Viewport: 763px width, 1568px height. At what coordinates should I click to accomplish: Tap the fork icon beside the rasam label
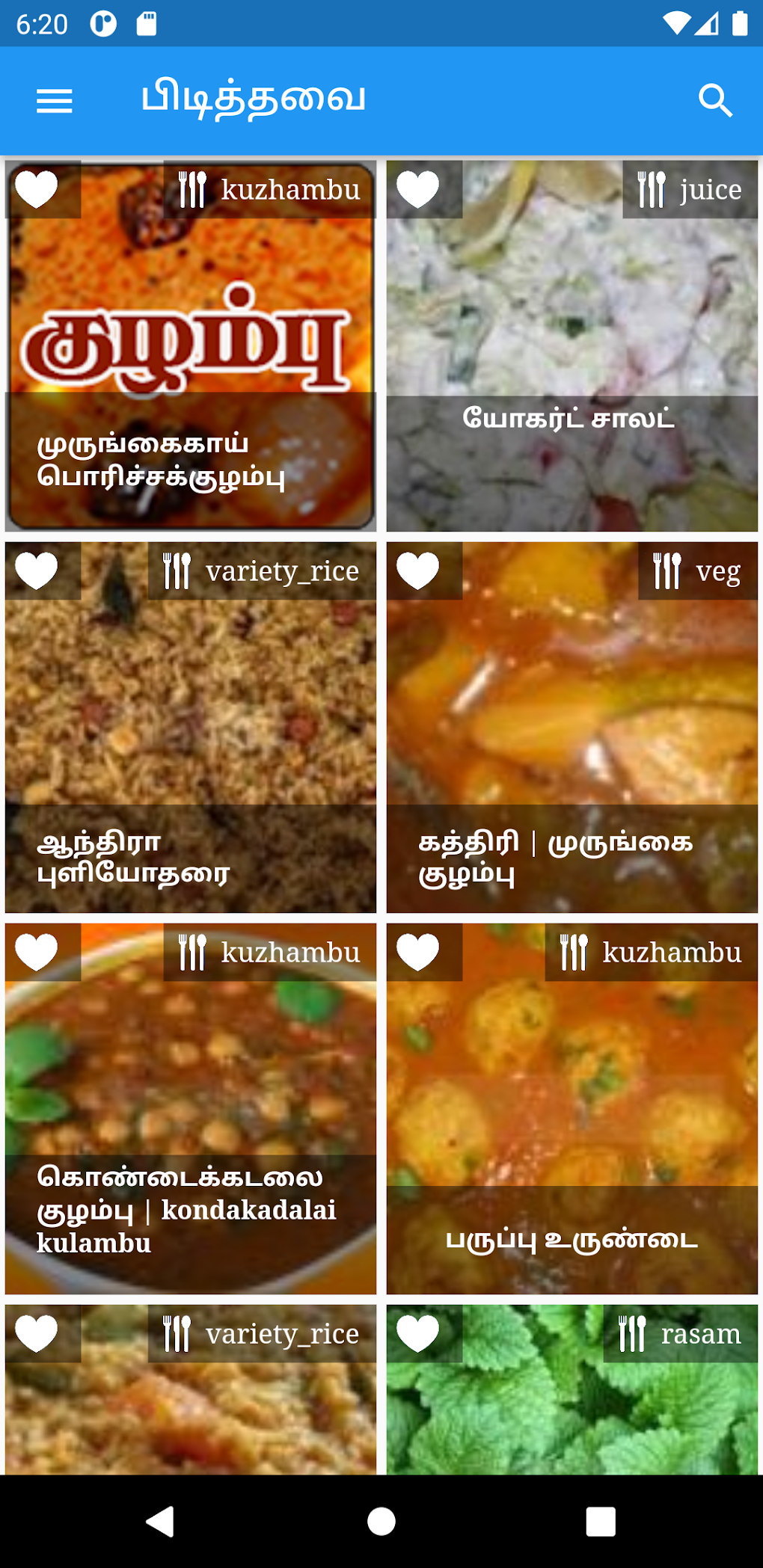[x=632, y=1334]
